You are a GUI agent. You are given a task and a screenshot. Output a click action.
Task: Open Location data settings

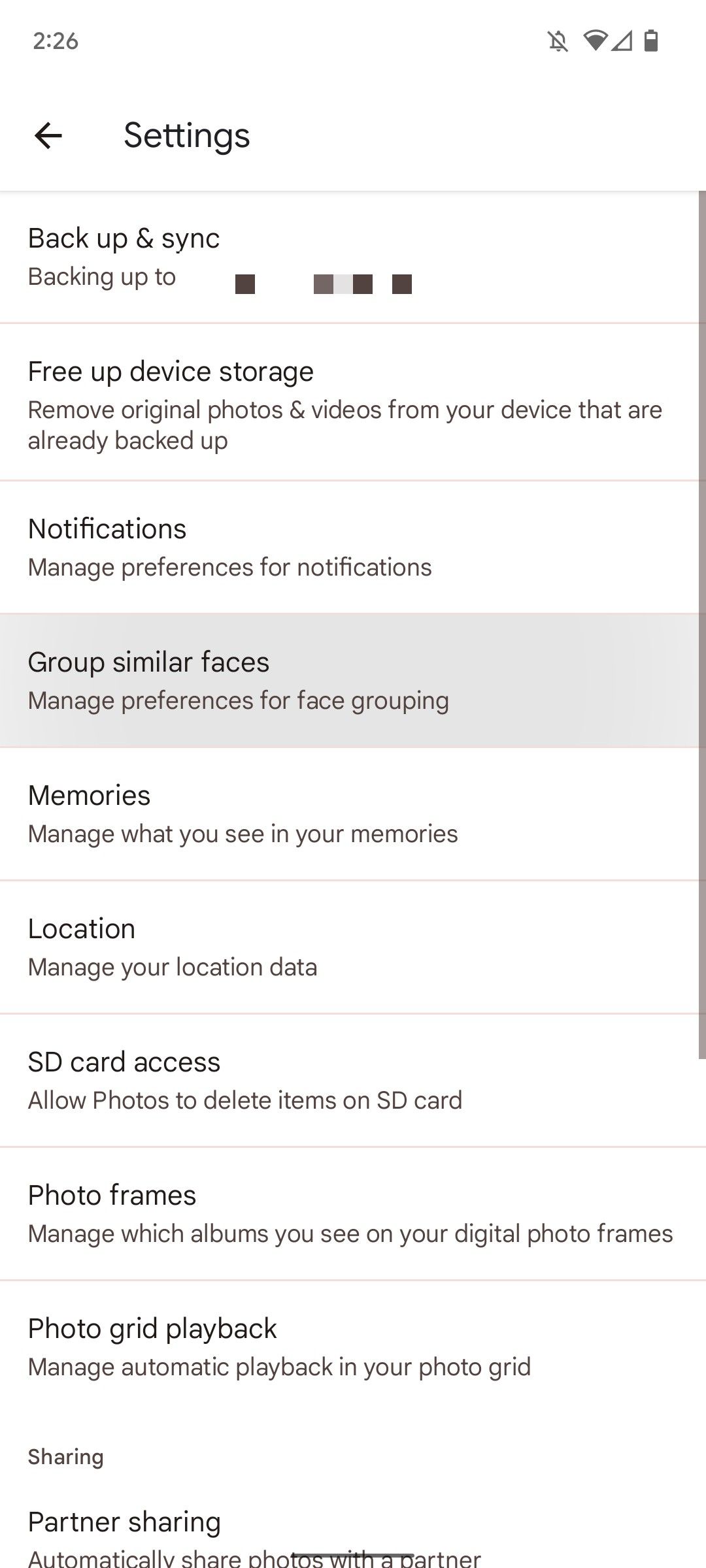pyautogui.click(x=353, y=946)
